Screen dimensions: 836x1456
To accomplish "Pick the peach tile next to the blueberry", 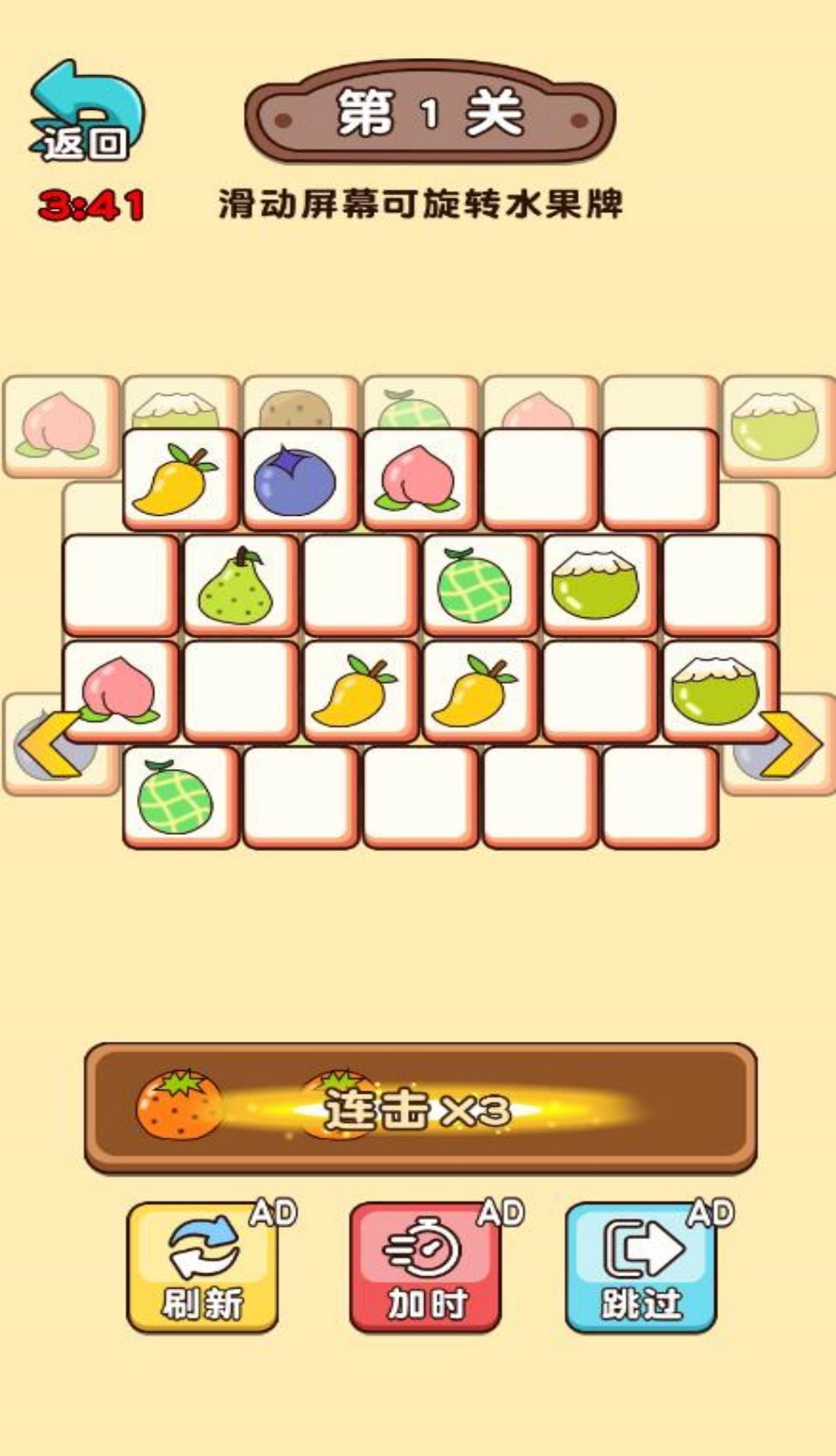I will click(x=420, y=479).
